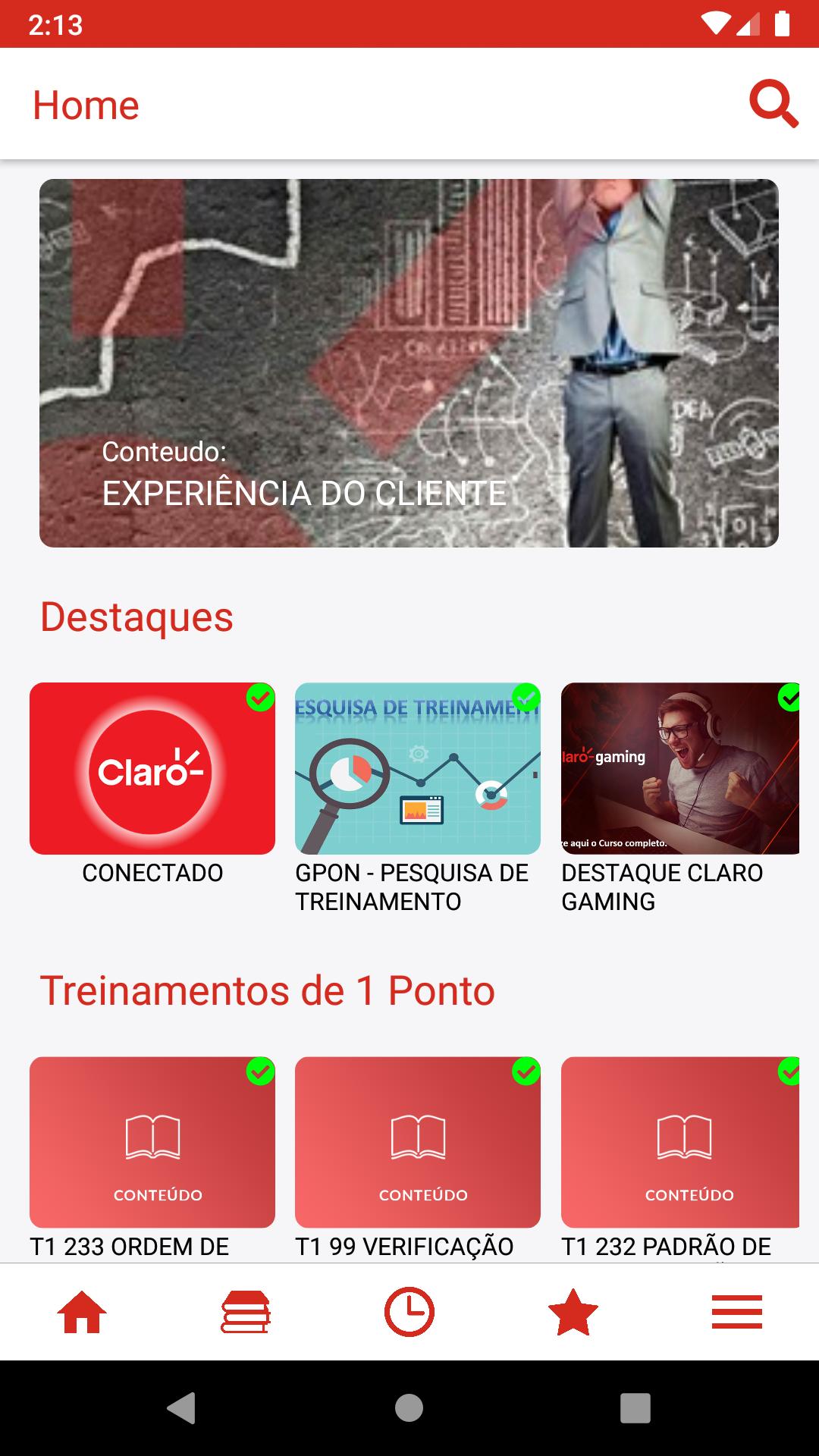Open the hamburger menu tab
Screen dimensions: 819x1456
pos(737,1312)
